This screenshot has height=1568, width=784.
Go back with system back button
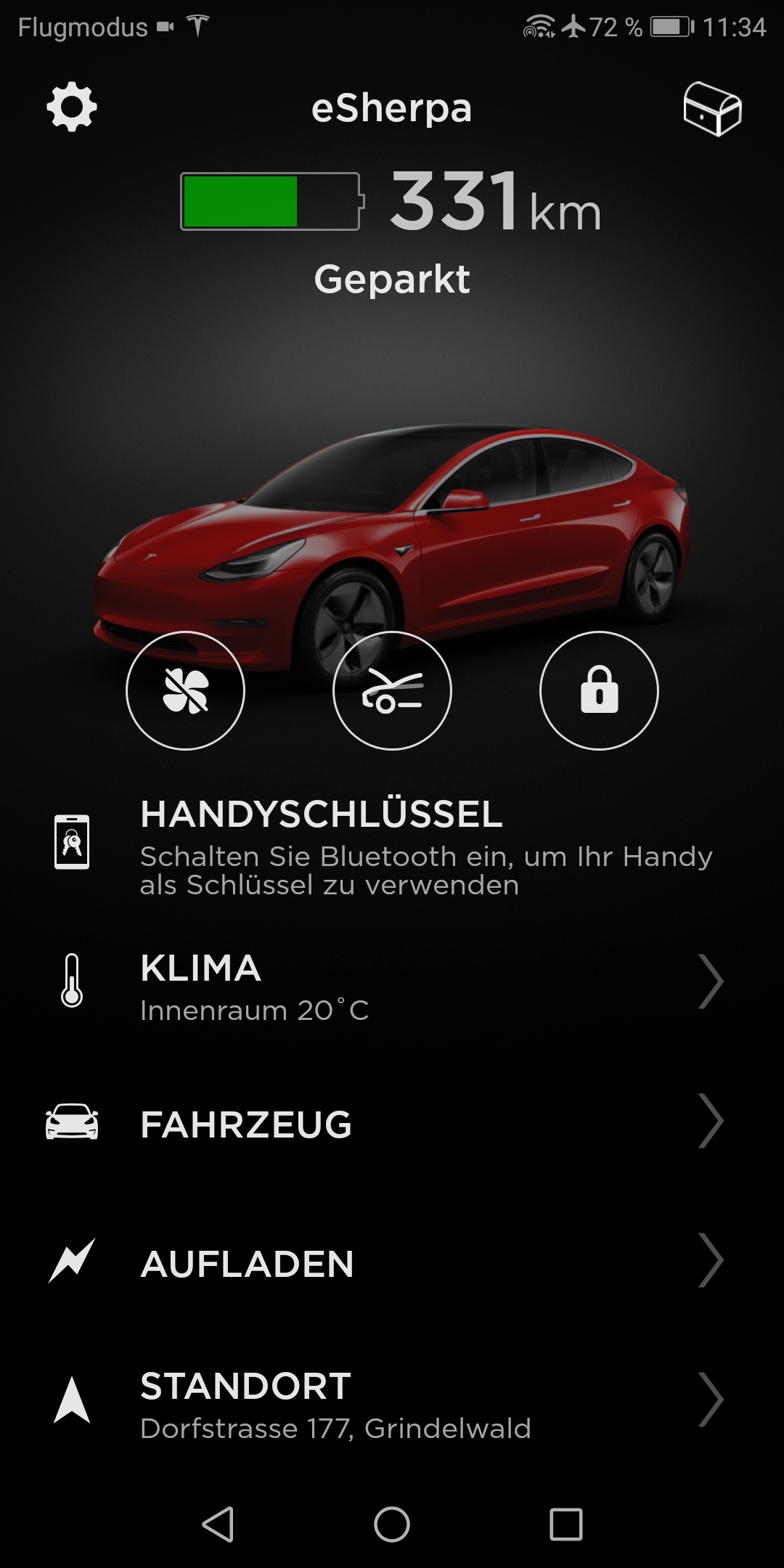218,1524
